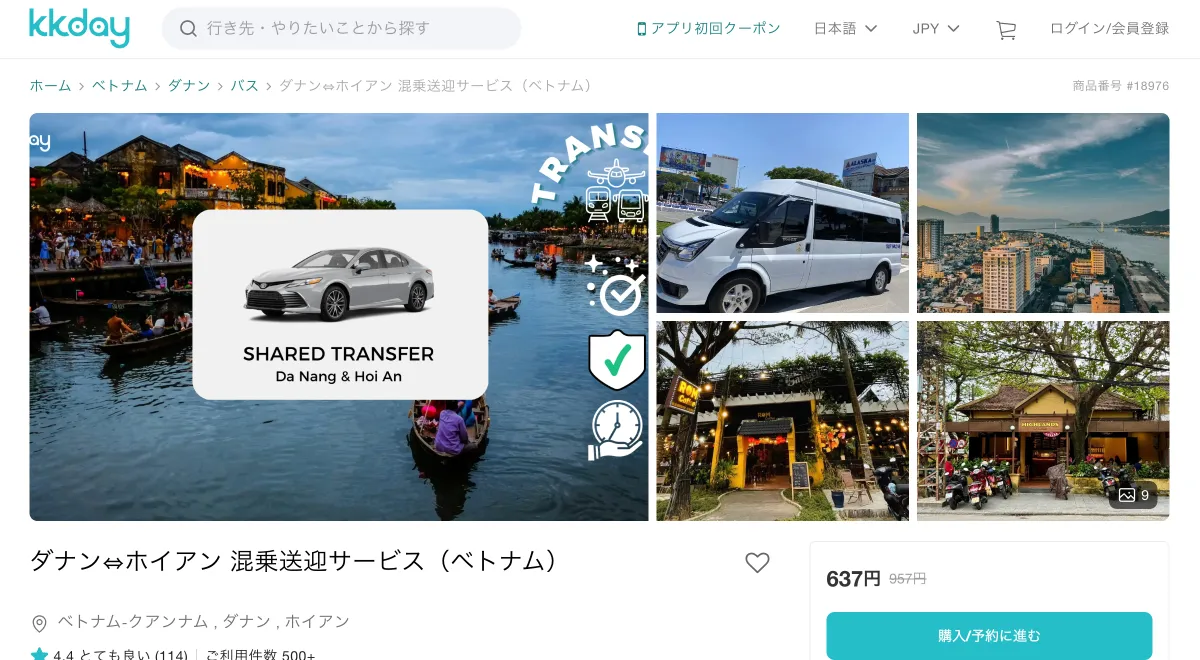Image resolution: width=1200 pixels, height=660 pixels.
Task: Open the white van photo
Action: pyautogui.click(x=782, y=212)
